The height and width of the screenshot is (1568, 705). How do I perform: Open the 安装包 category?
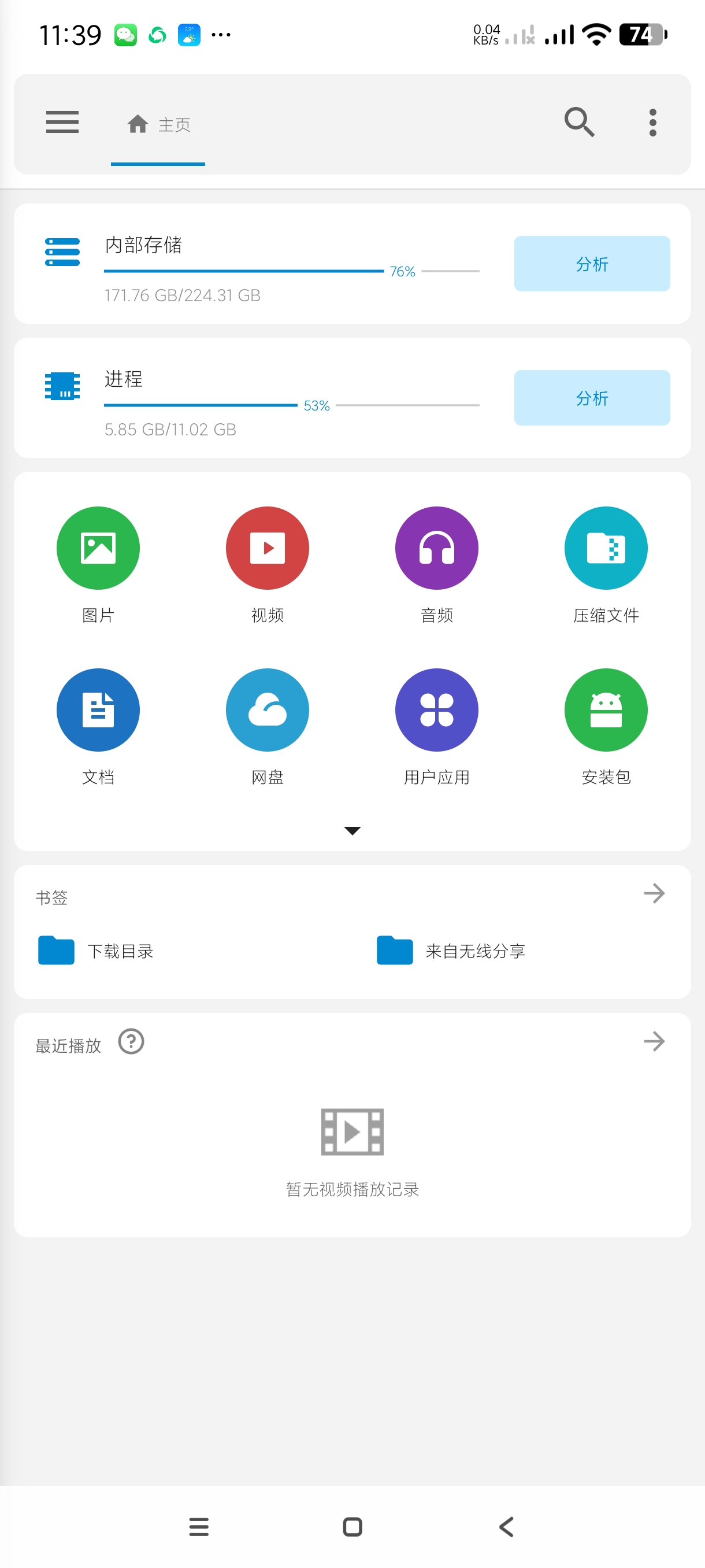tap(605, 710)
